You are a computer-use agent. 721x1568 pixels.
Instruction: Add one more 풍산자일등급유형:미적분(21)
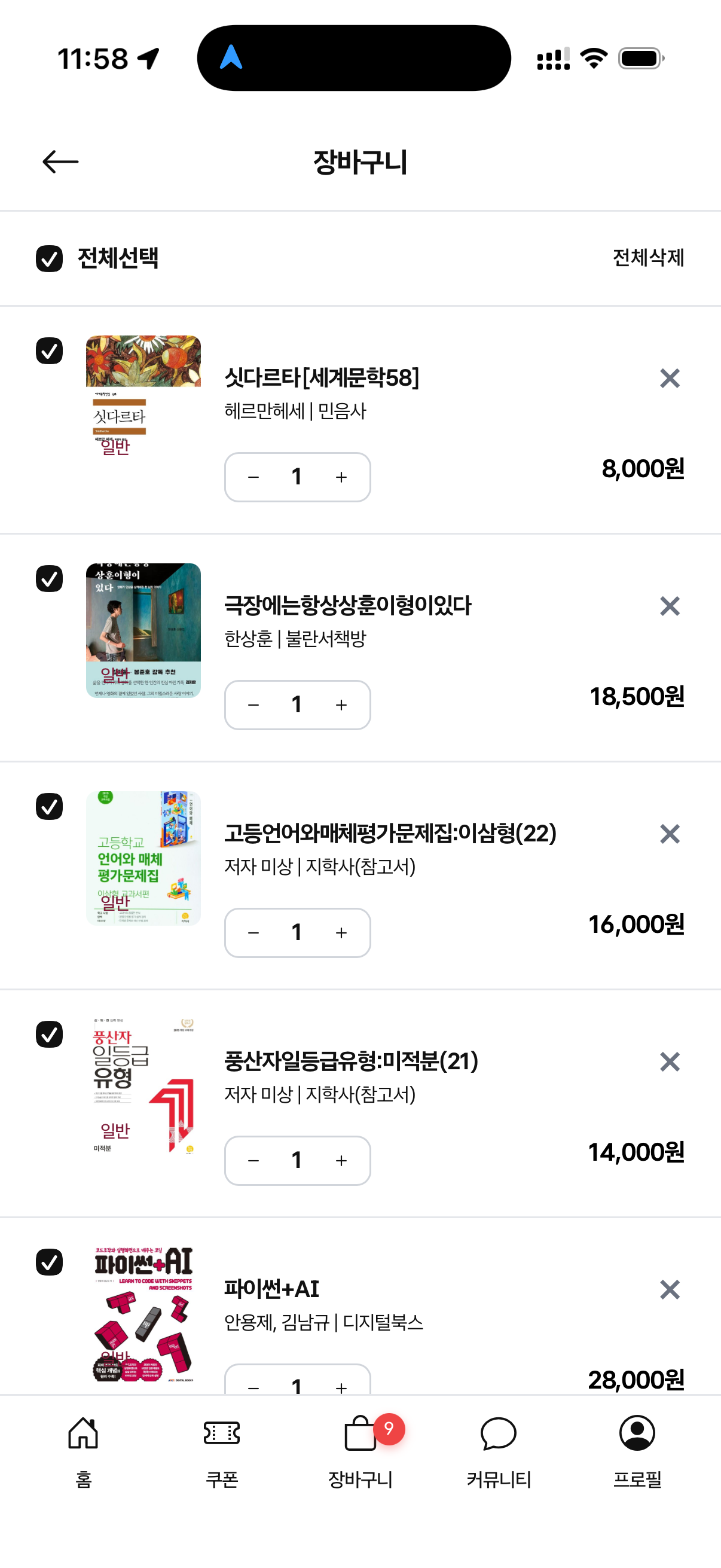341,1161
